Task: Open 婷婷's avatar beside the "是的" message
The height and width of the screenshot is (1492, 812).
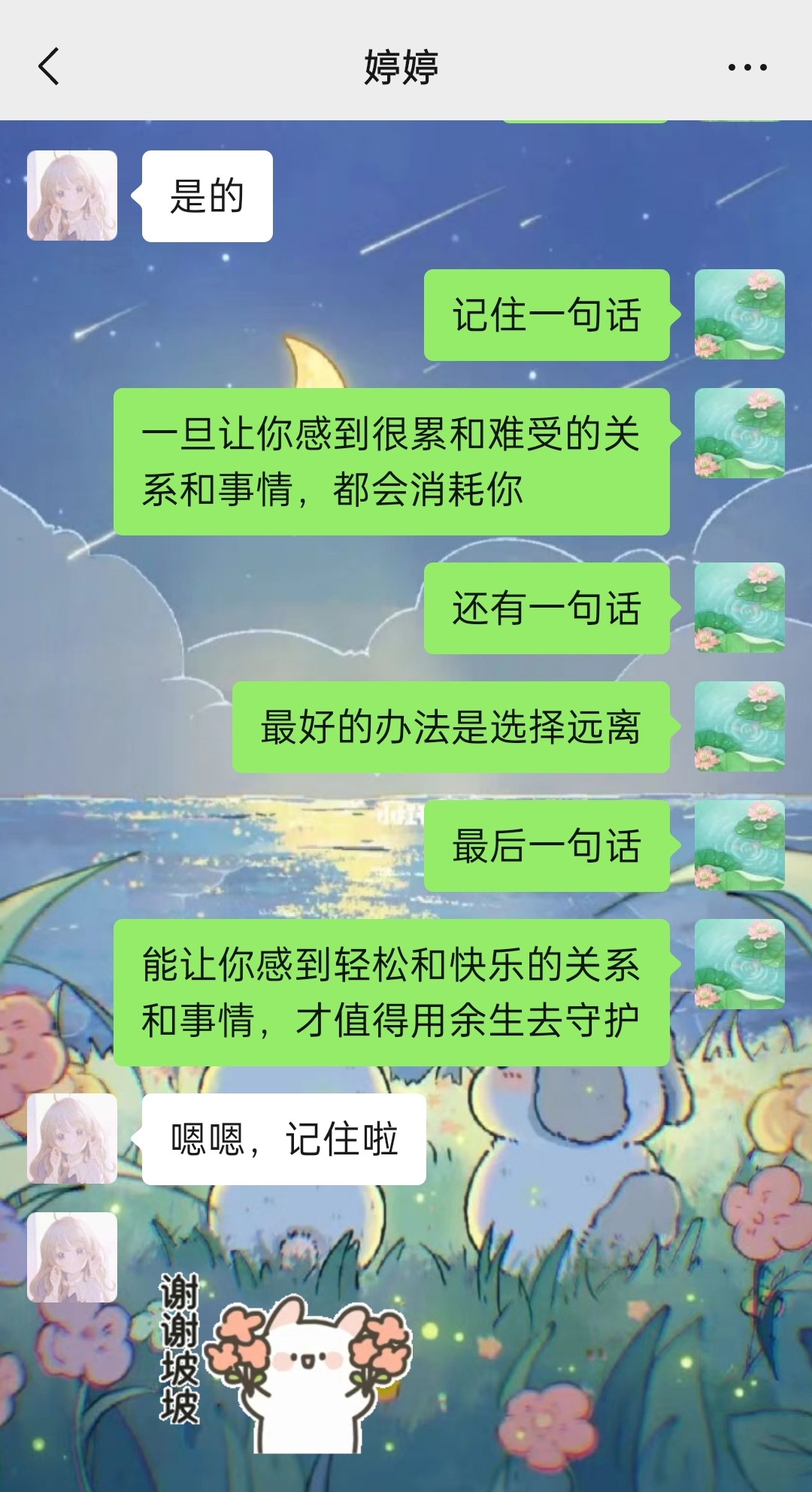Action: click(x=72, y=196)
